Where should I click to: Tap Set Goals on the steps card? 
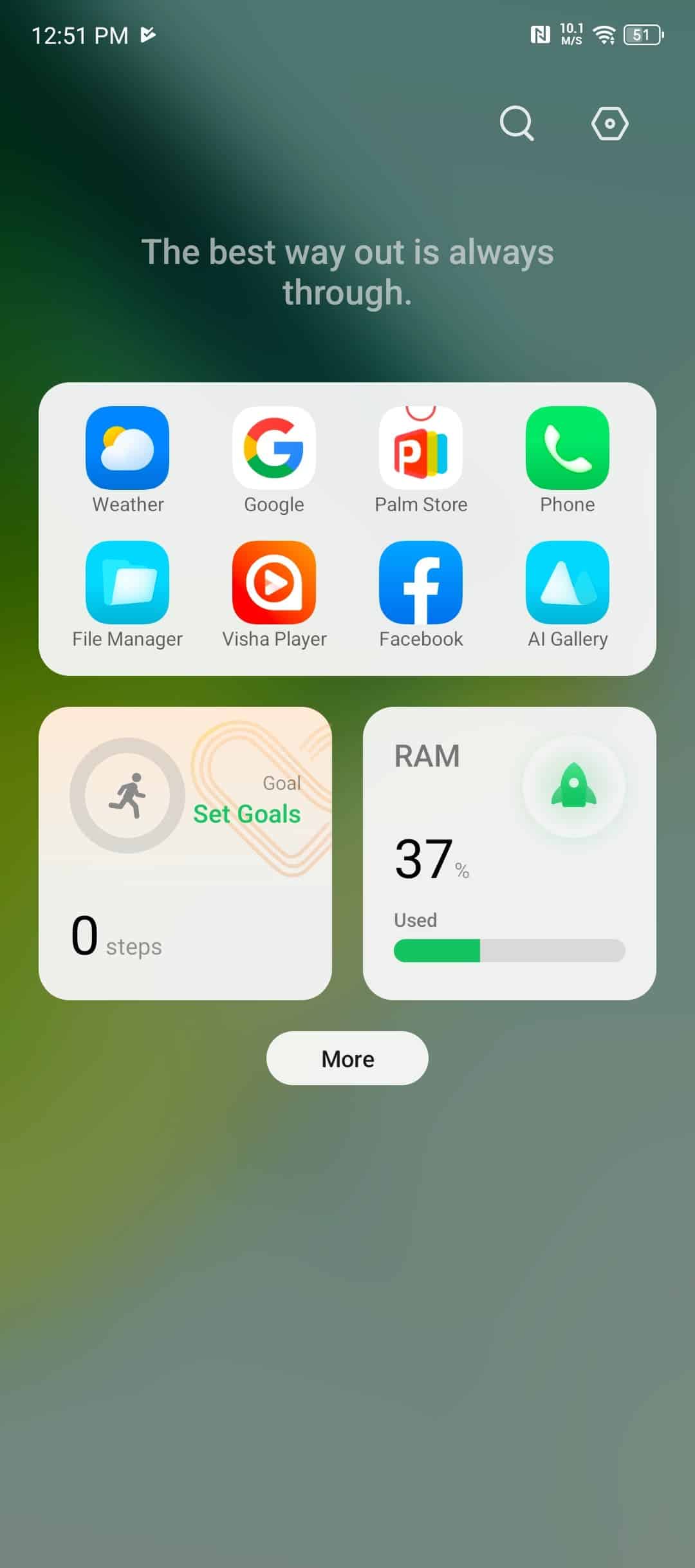point(247,814)
